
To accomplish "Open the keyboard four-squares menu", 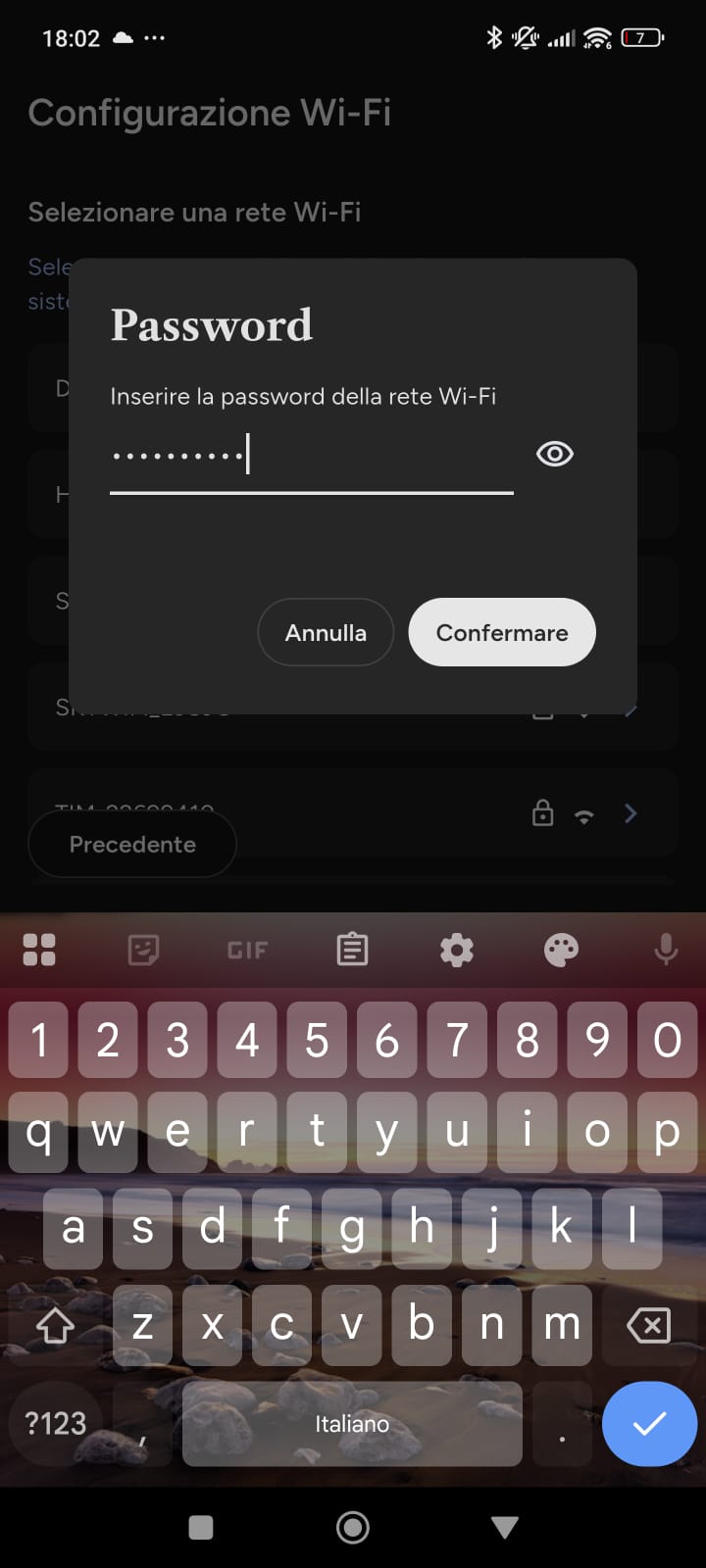I will pos(39,950).
